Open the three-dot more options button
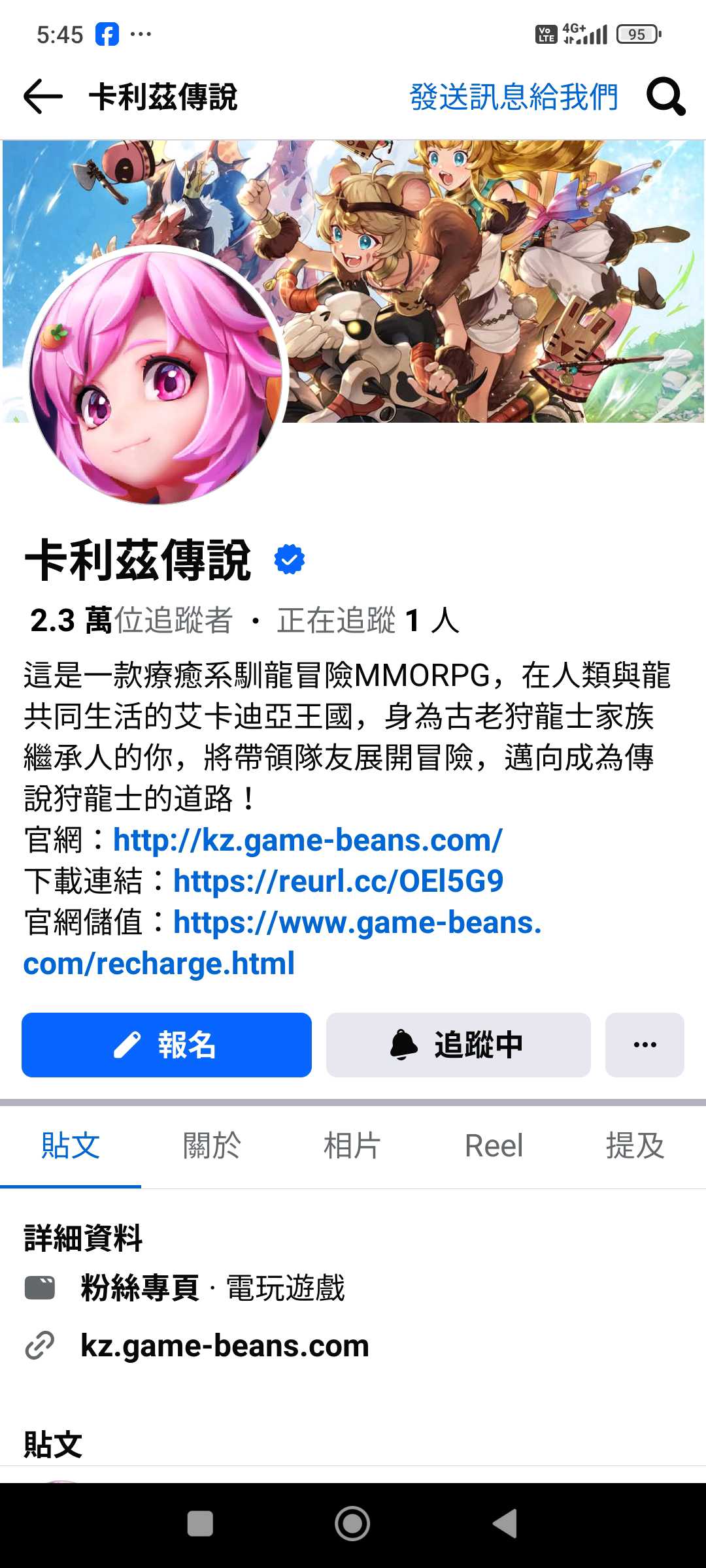 (x=645, y=1045)
